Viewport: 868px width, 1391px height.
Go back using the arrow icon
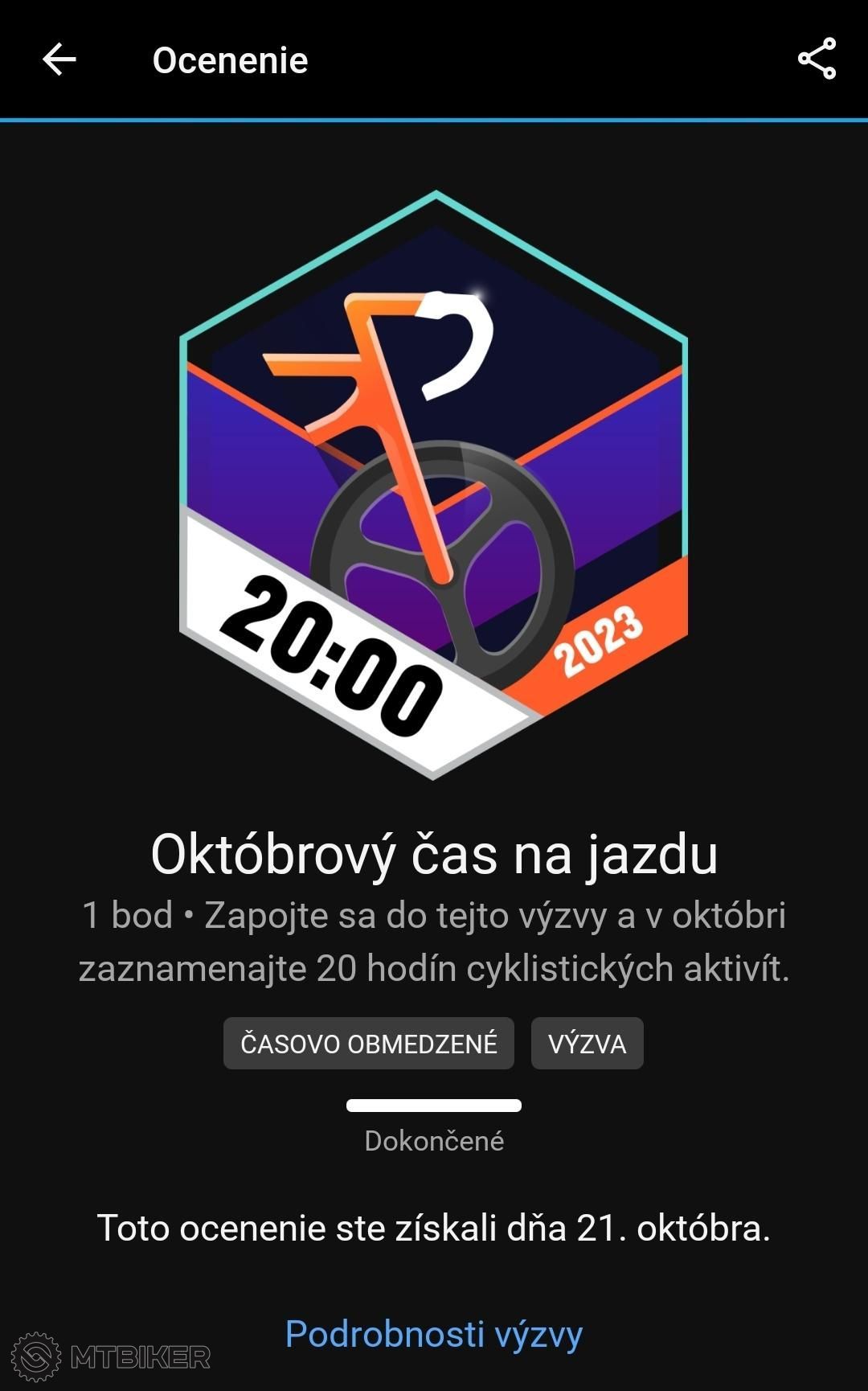(59, 59)
